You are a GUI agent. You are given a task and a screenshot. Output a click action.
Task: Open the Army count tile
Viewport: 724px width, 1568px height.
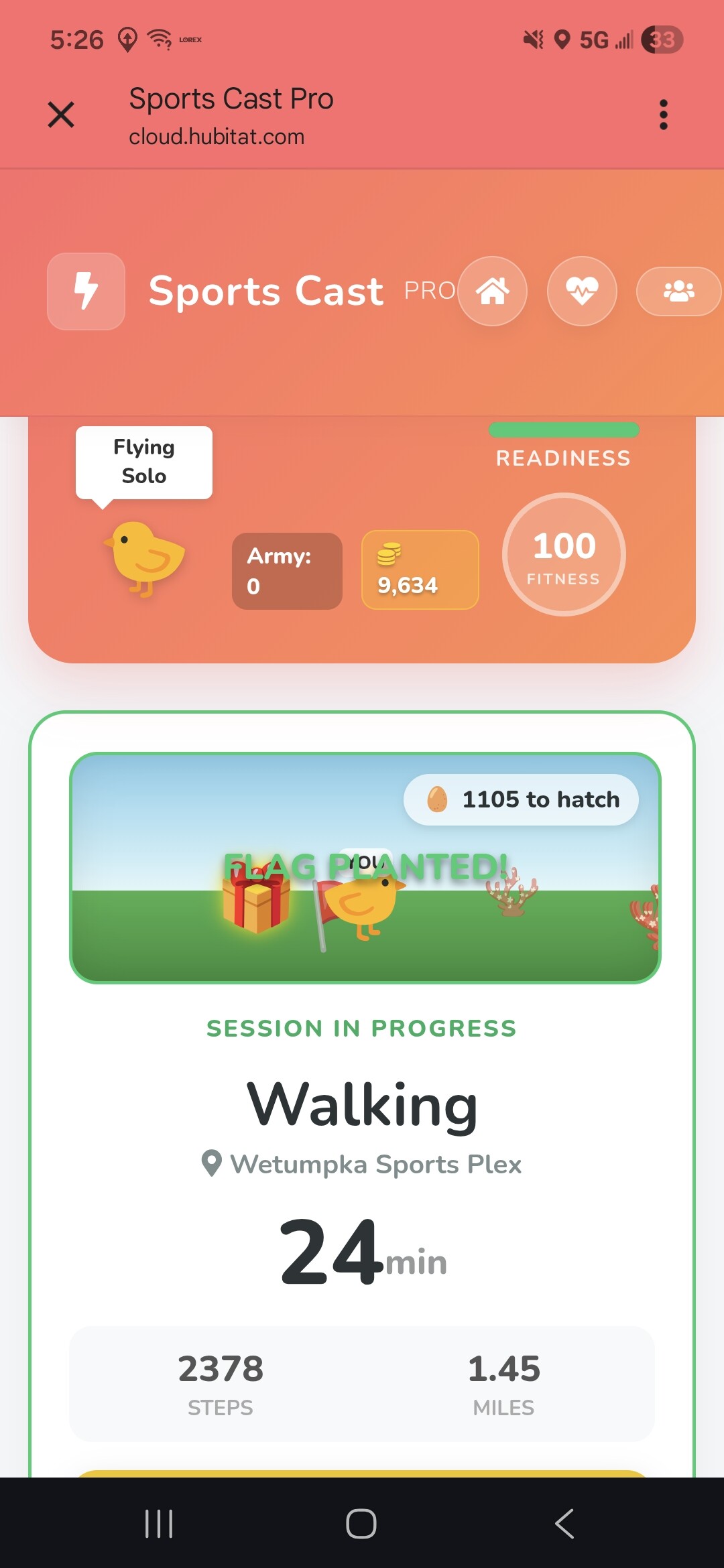coord(287,571)
